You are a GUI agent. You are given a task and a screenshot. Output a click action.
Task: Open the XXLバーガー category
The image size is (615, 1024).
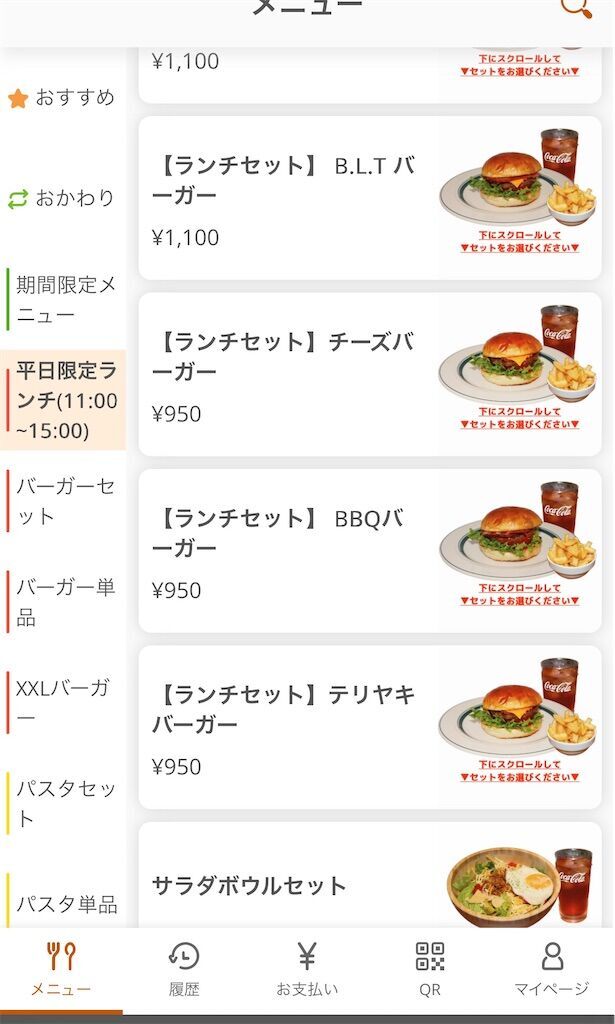point(65,703)
